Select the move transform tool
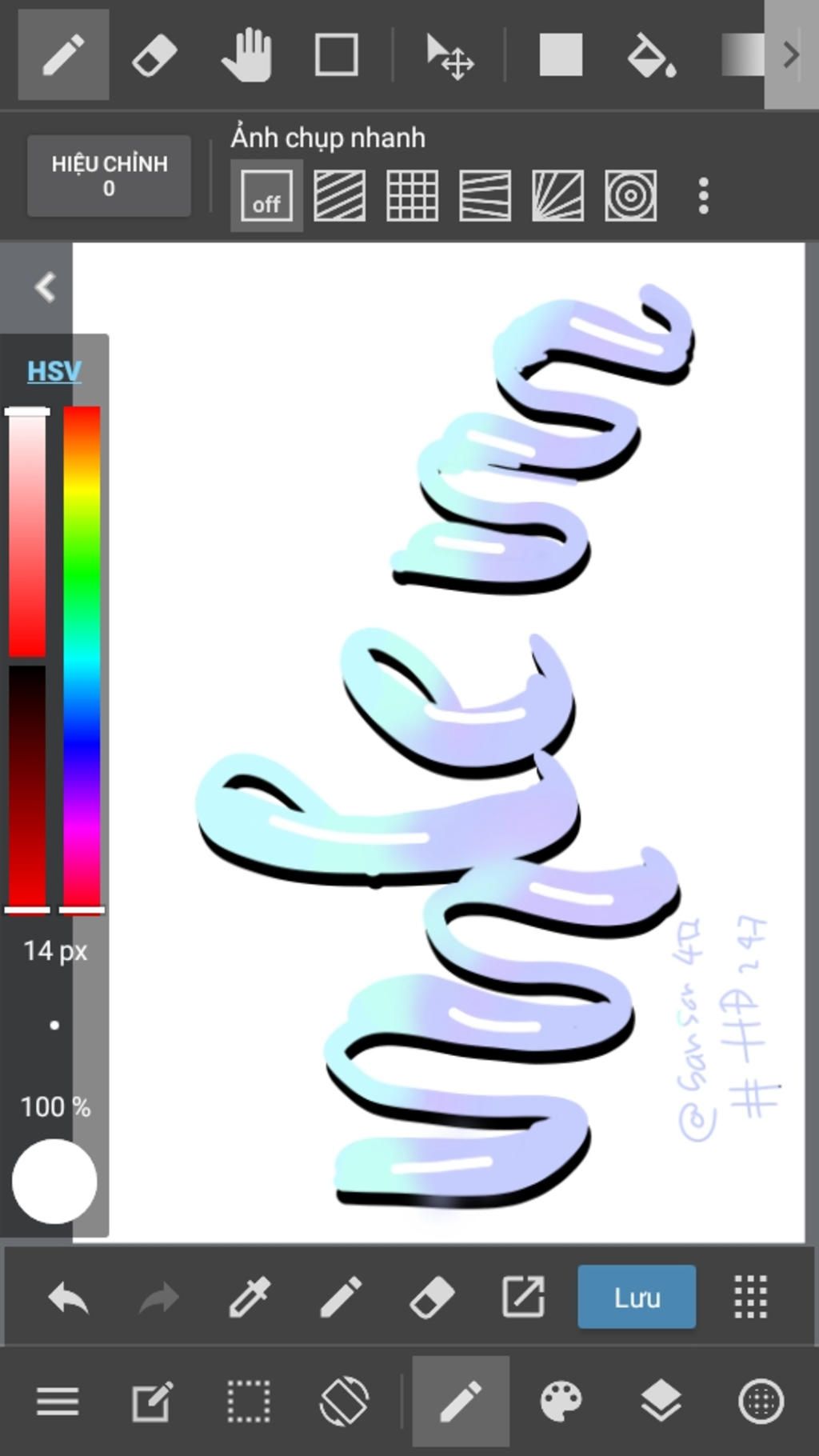The width and height of the screenshot is (819, 1456). tap(449, 56)
